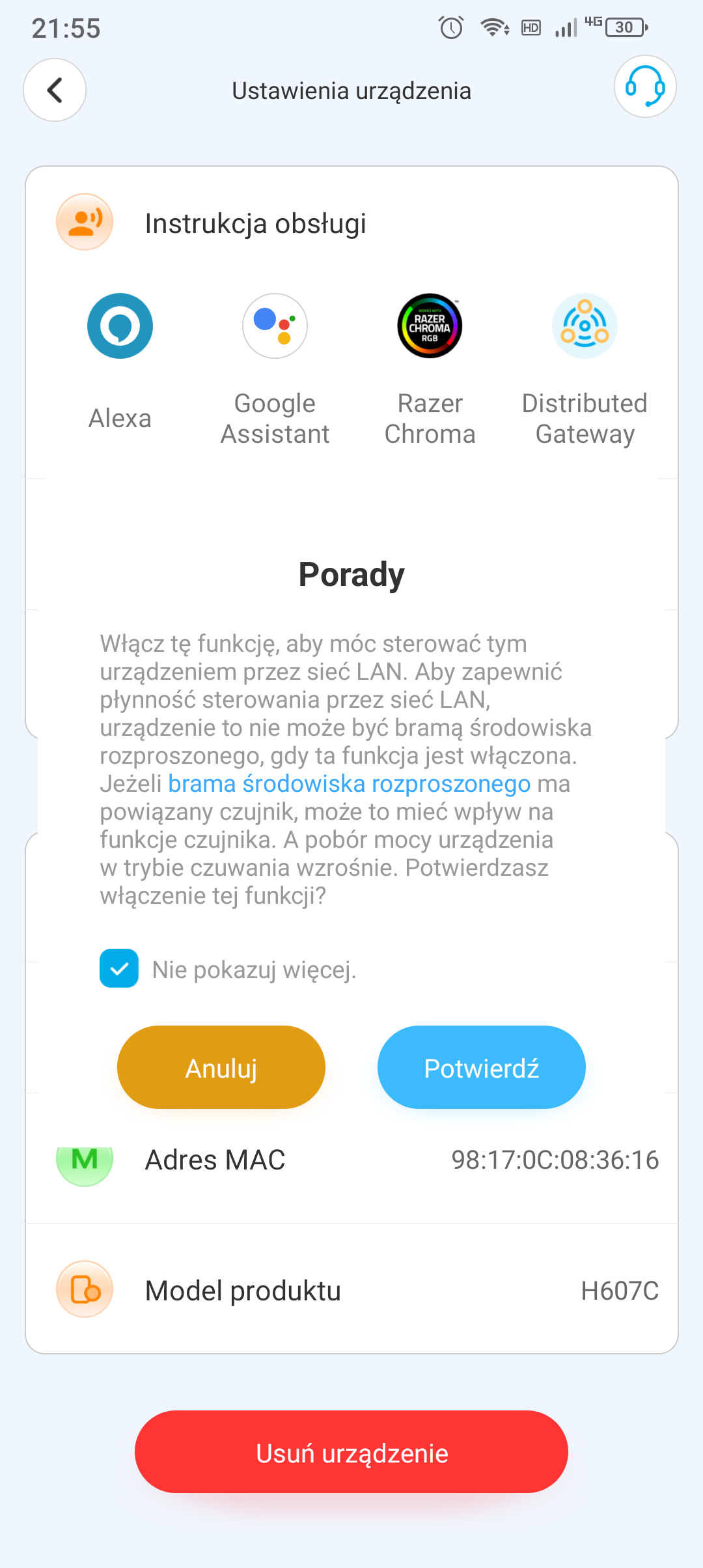Tap the red 'Usuń urządzenie' button
This screenshot has width=703, height=1568.
pyautogui.click(x=351, y=1451)
